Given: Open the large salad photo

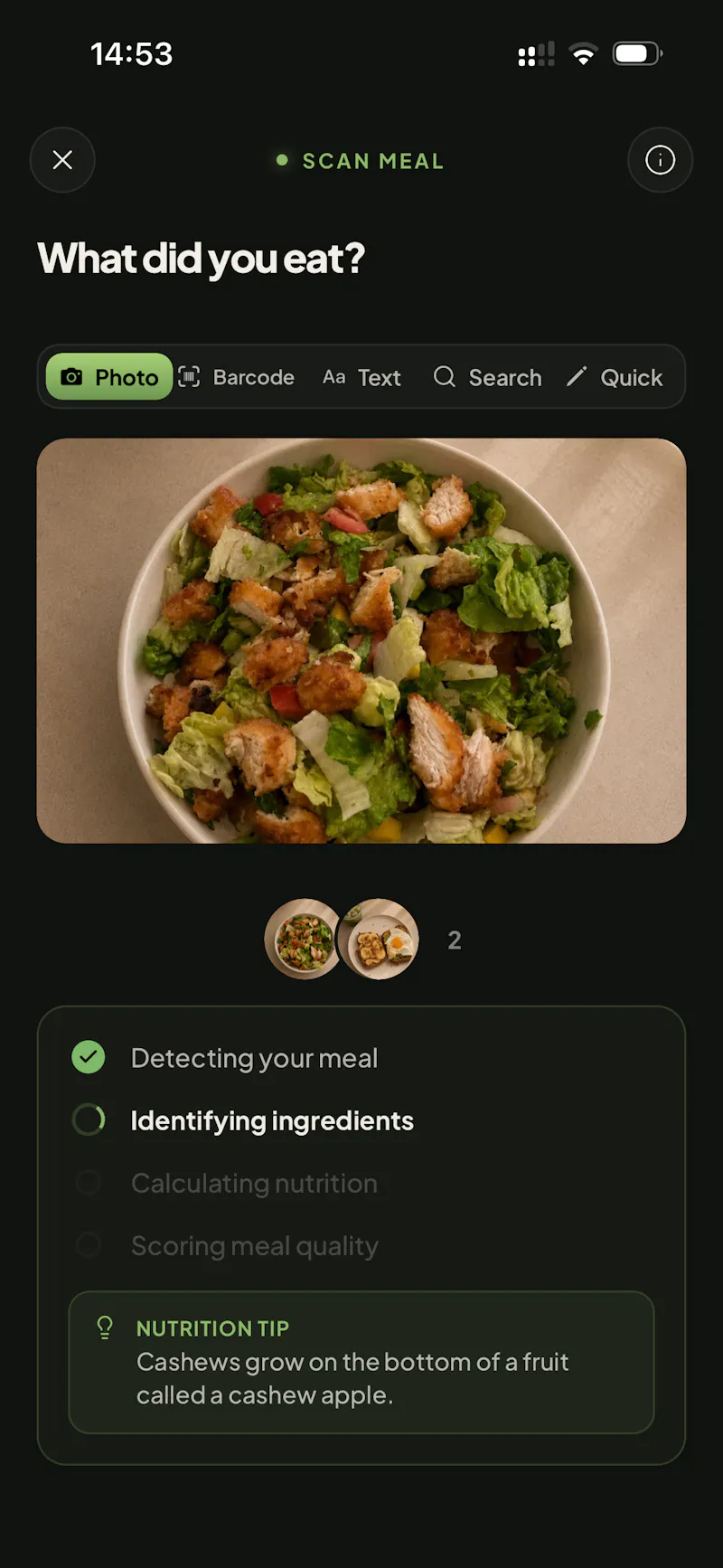Looking at the screenshot, I should (x=361, y=641).
